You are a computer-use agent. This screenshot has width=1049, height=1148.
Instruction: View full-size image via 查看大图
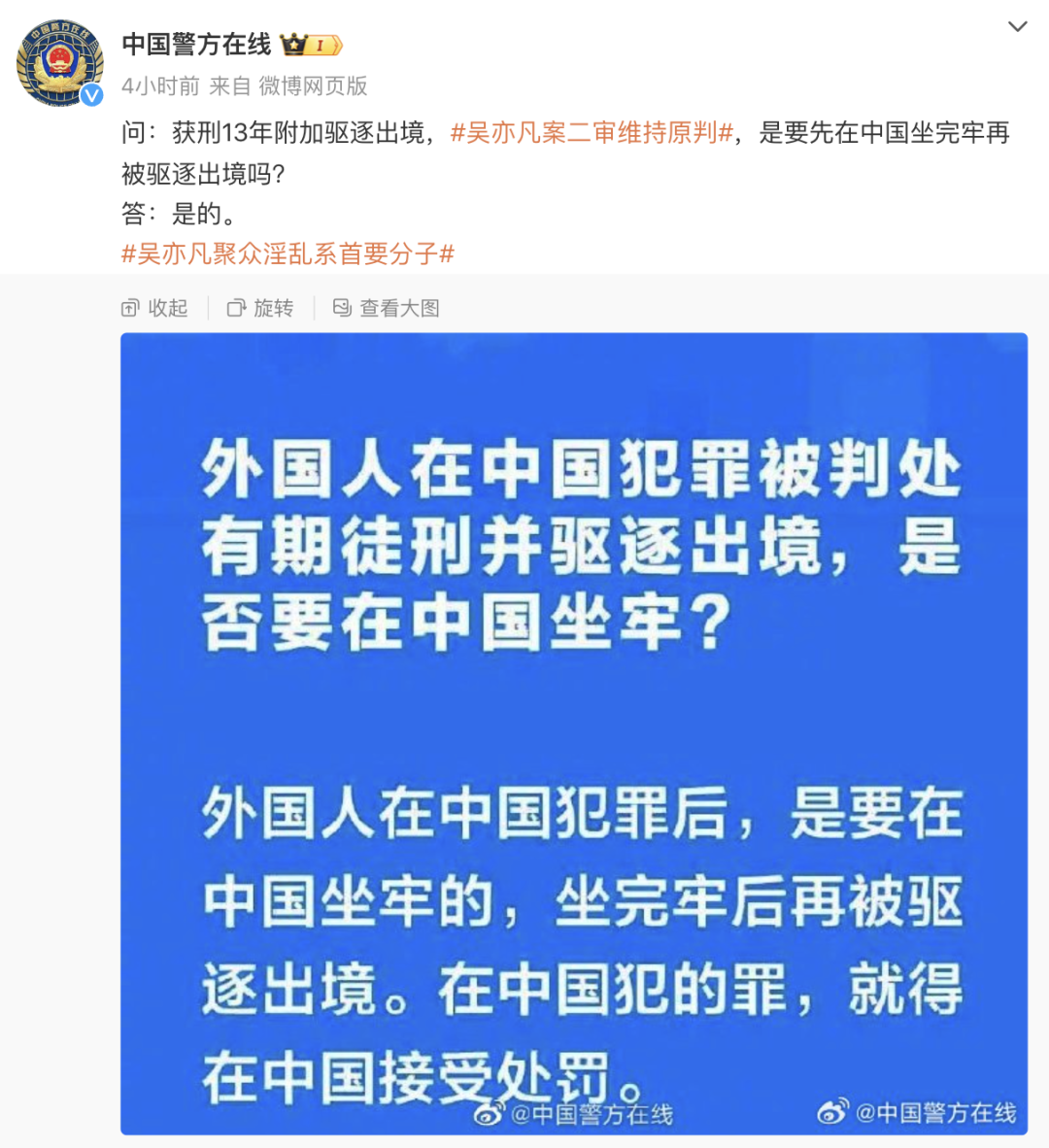pos(387,308)
